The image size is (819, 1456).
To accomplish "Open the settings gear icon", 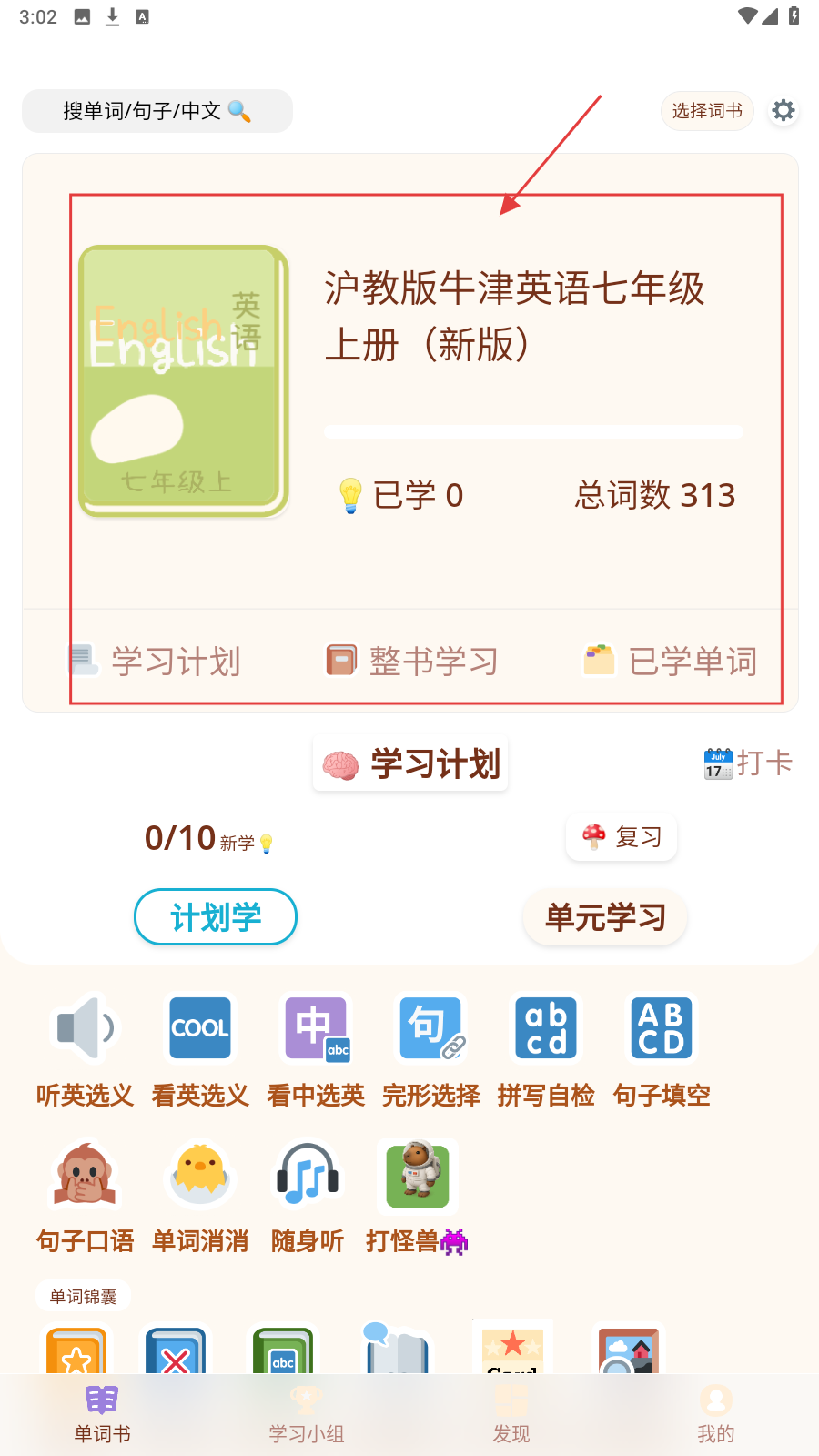I will point(783,111).
